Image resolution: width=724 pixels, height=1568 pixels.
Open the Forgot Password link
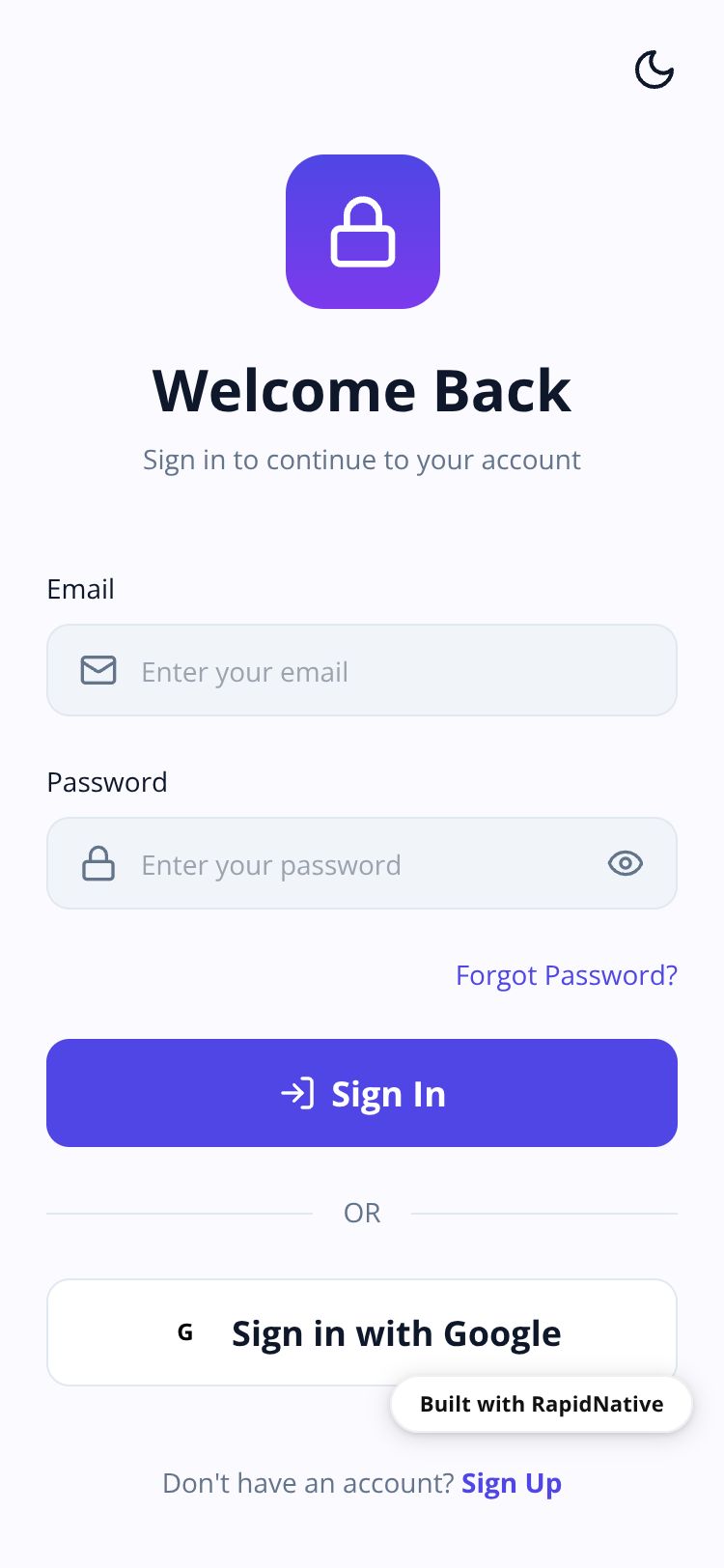point(566,975)
